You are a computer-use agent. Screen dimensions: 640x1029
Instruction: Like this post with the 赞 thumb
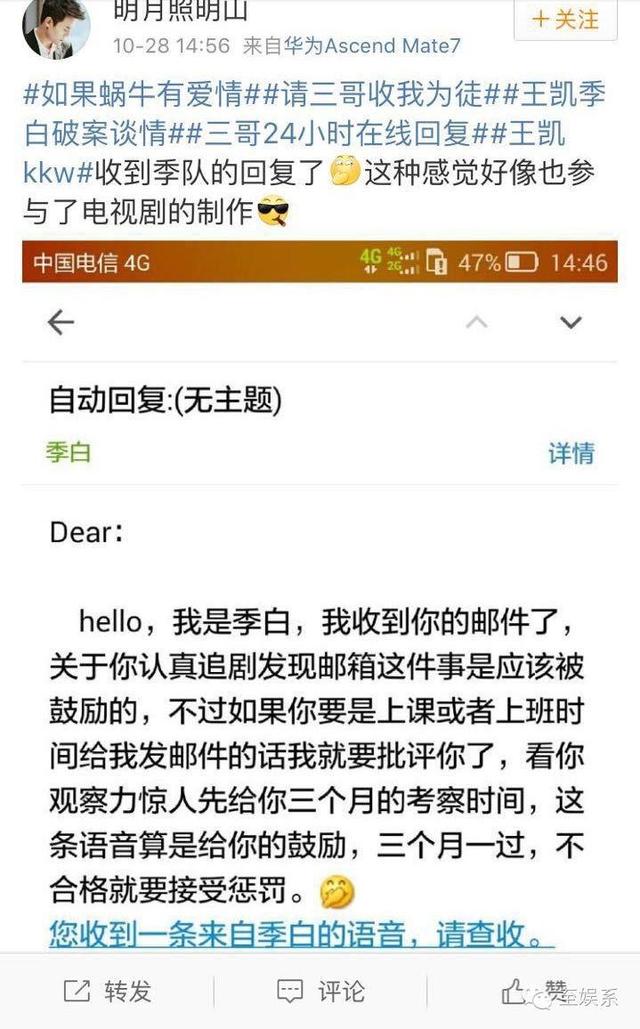[x=534, y=991]
